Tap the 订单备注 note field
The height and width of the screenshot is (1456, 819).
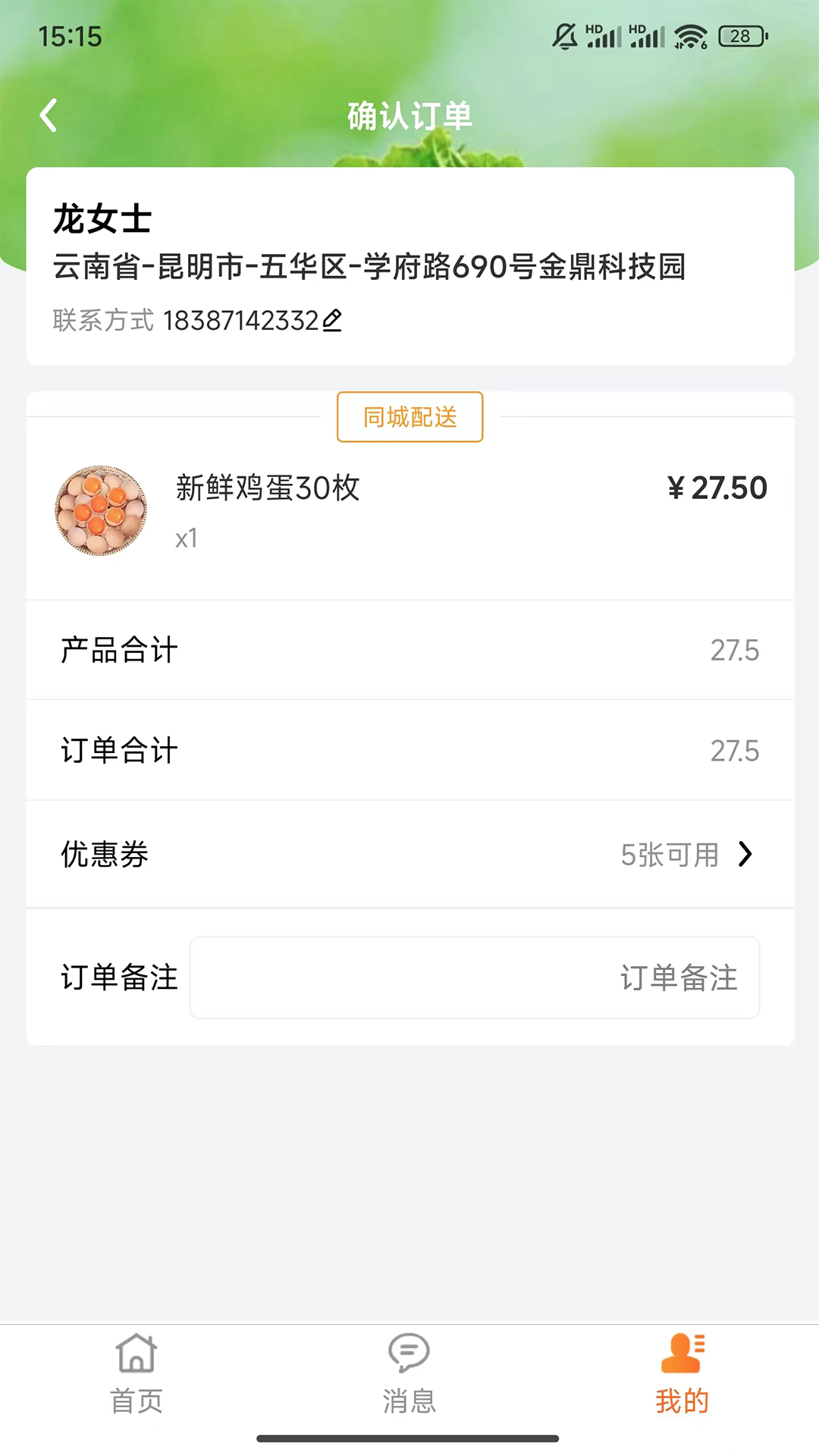click(475, 977)
